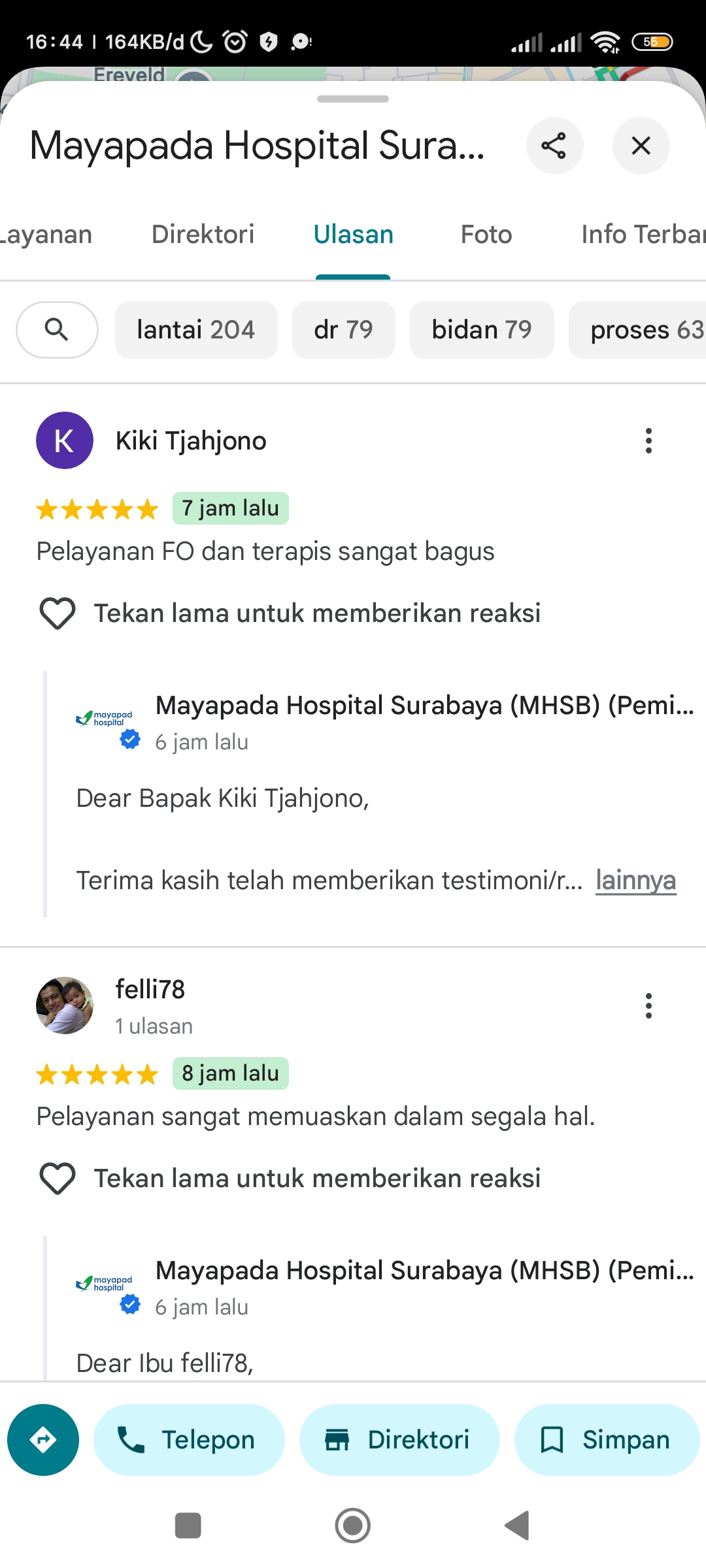The width and height of the screenshot is (706, 1568).
Task: Filter reviews by "bidan 79" chip
Action: [x=482, y=330]
